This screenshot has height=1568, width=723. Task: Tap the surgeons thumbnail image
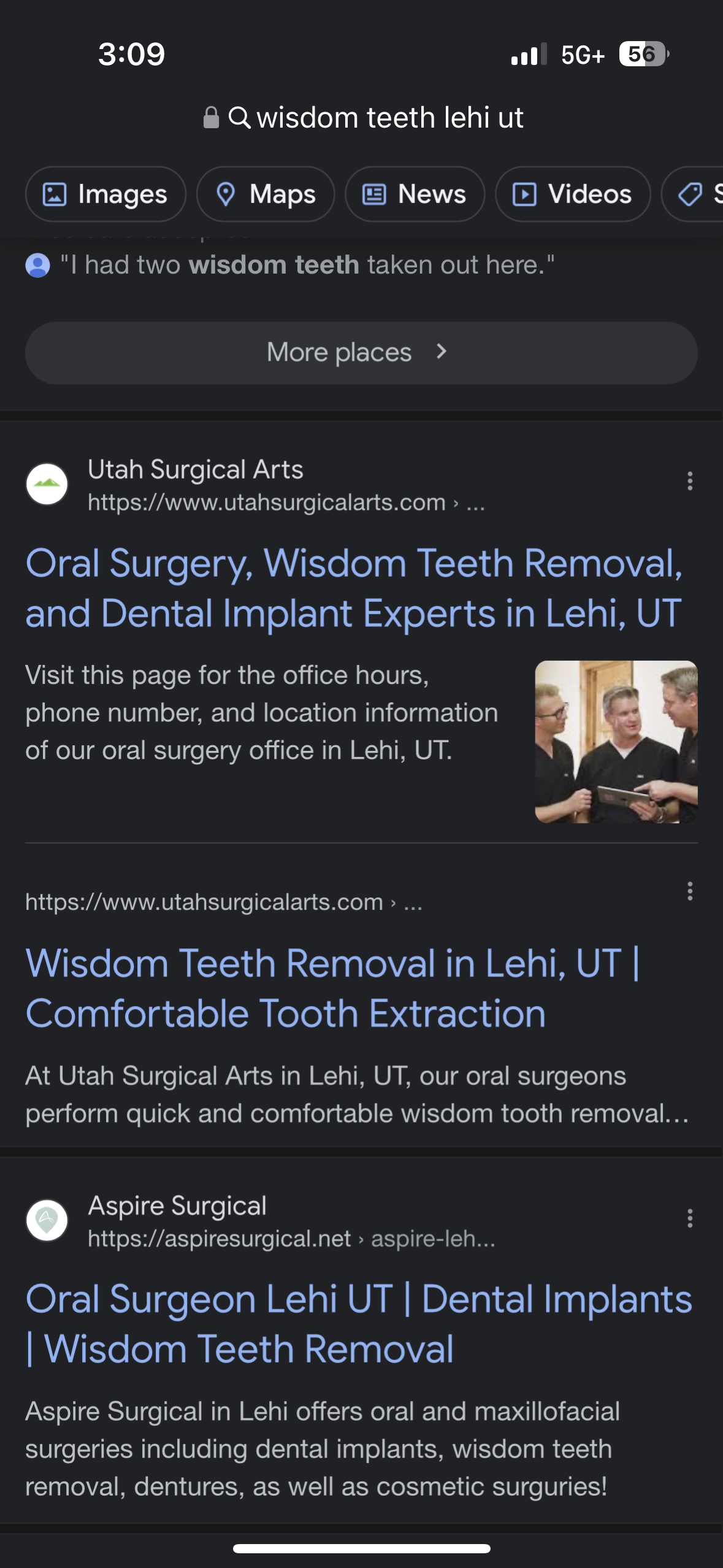pos(616,742)
